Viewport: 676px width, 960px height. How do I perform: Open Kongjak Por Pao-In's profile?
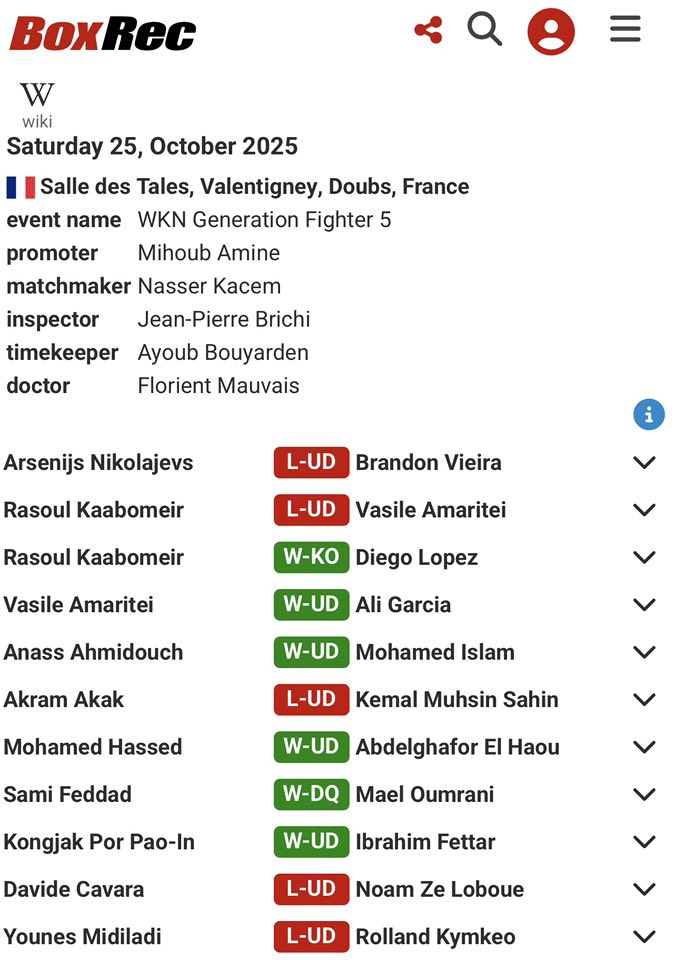click(x=99, y=842)
